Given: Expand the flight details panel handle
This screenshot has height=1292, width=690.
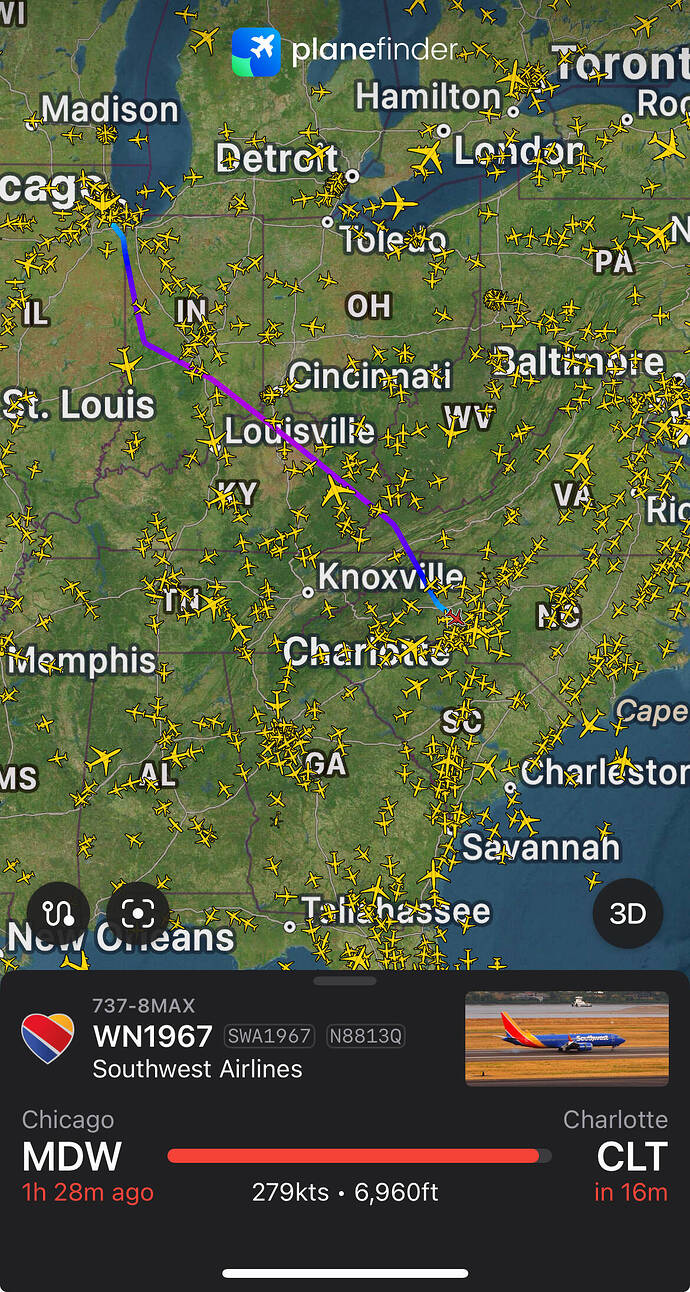Looking at the screenshot, I should 345,981.
